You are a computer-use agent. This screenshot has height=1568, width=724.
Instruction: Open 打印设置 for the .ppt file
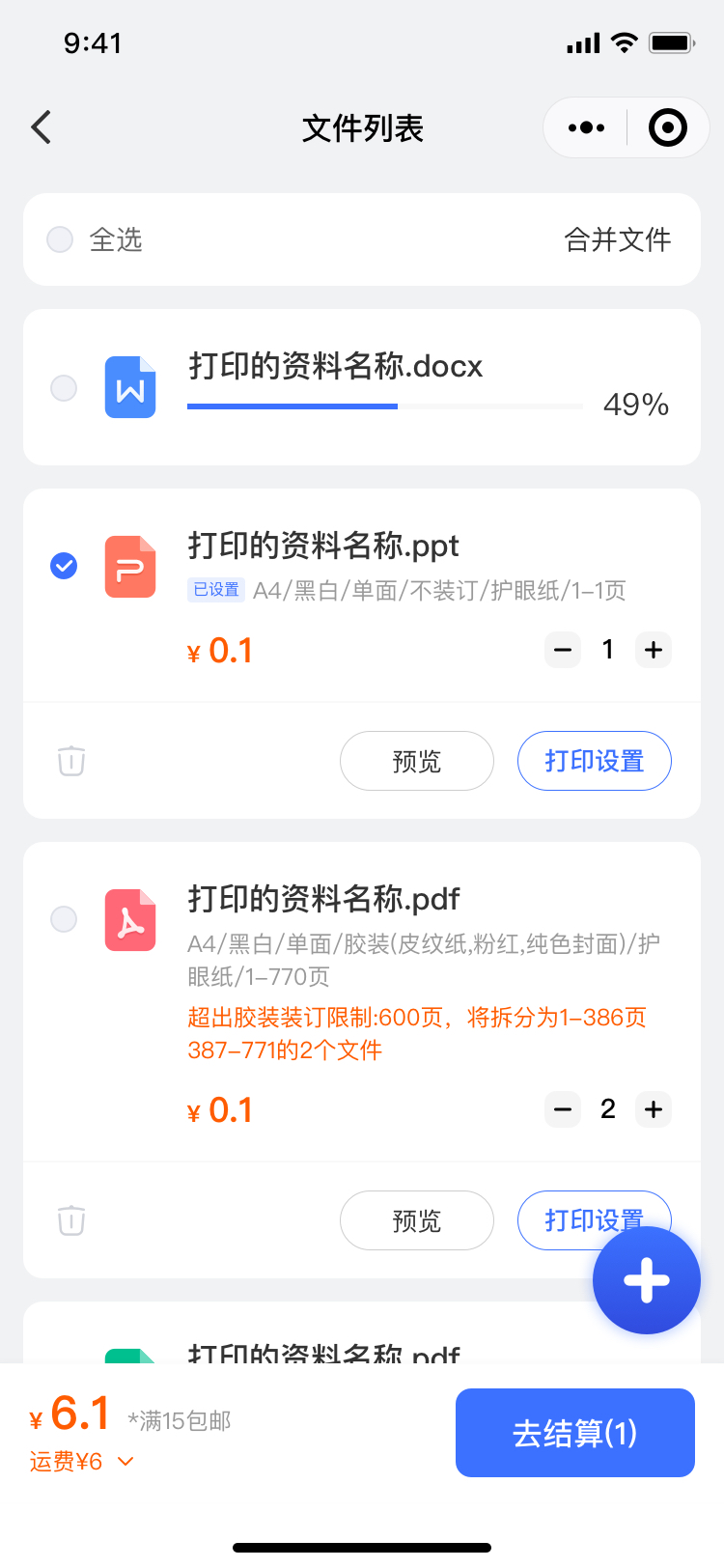595,761
